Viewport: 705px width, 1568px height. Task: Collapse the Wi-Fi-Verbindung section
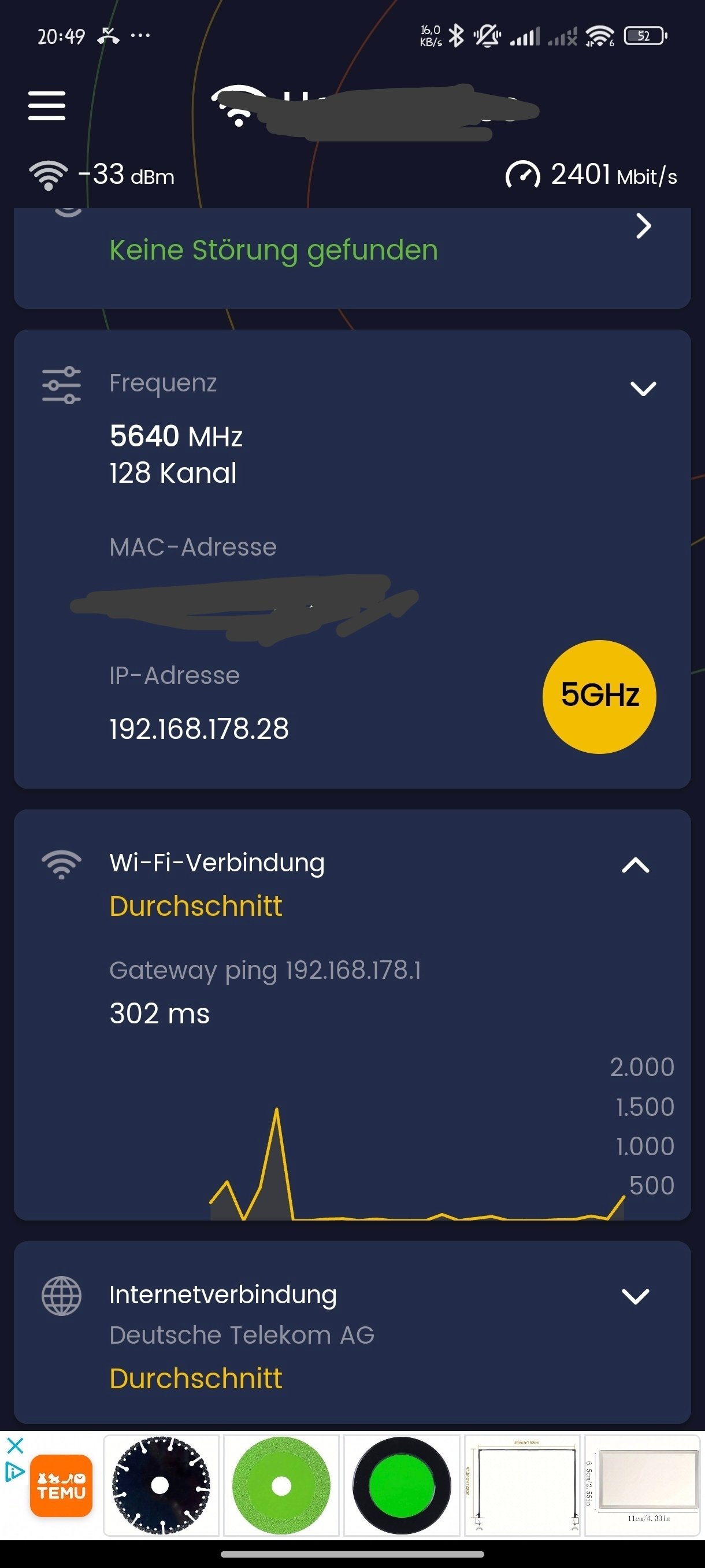point(635,865)
